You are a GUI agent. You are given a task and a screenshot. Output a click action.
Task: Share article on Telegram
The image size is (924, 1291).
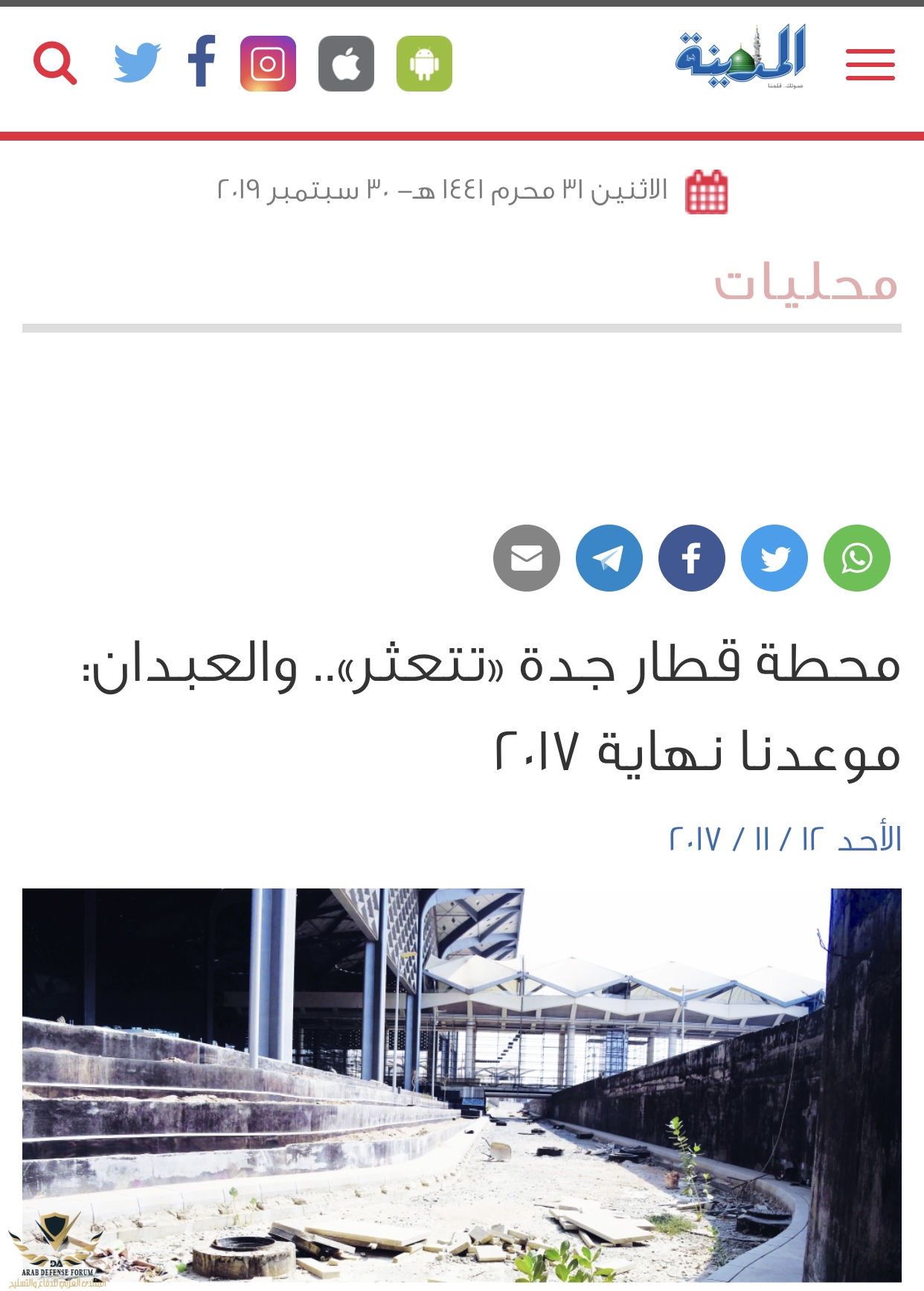(609, 558)
